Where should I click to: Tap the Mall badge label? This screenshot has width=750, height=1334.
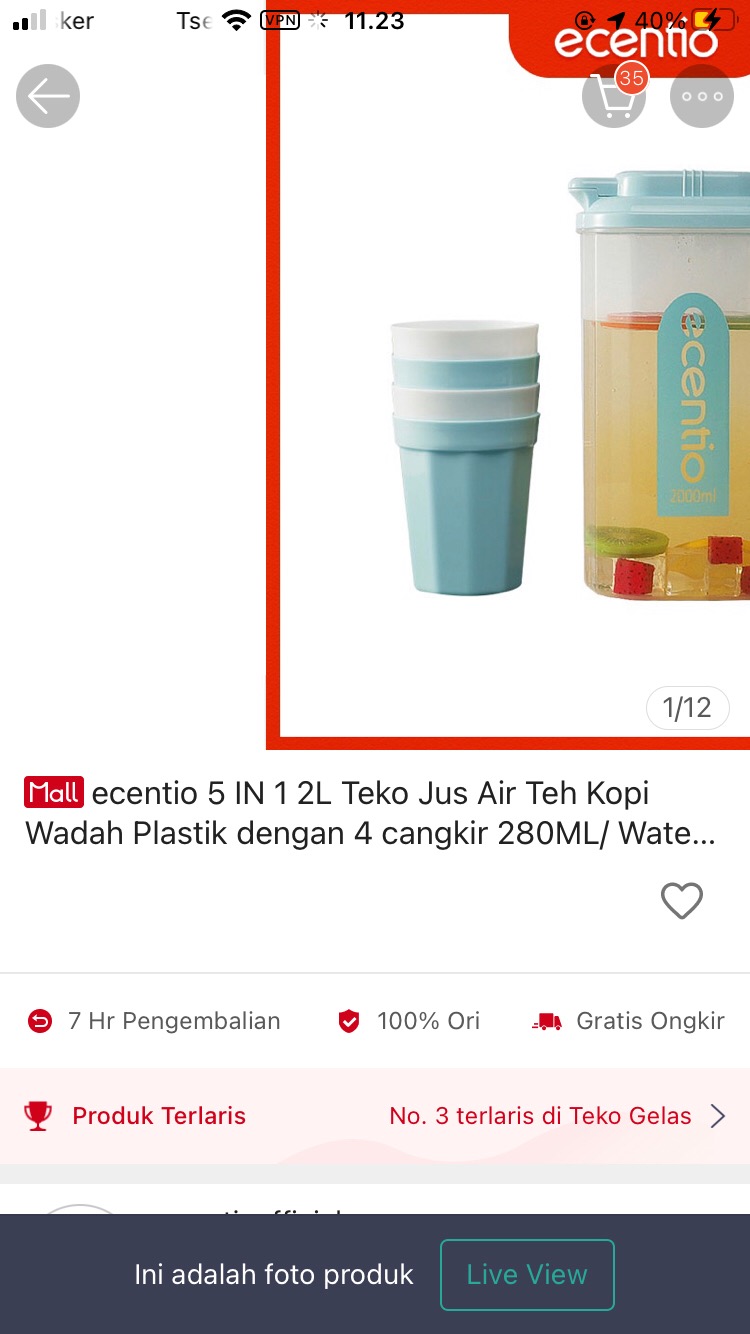pos(53,792)
